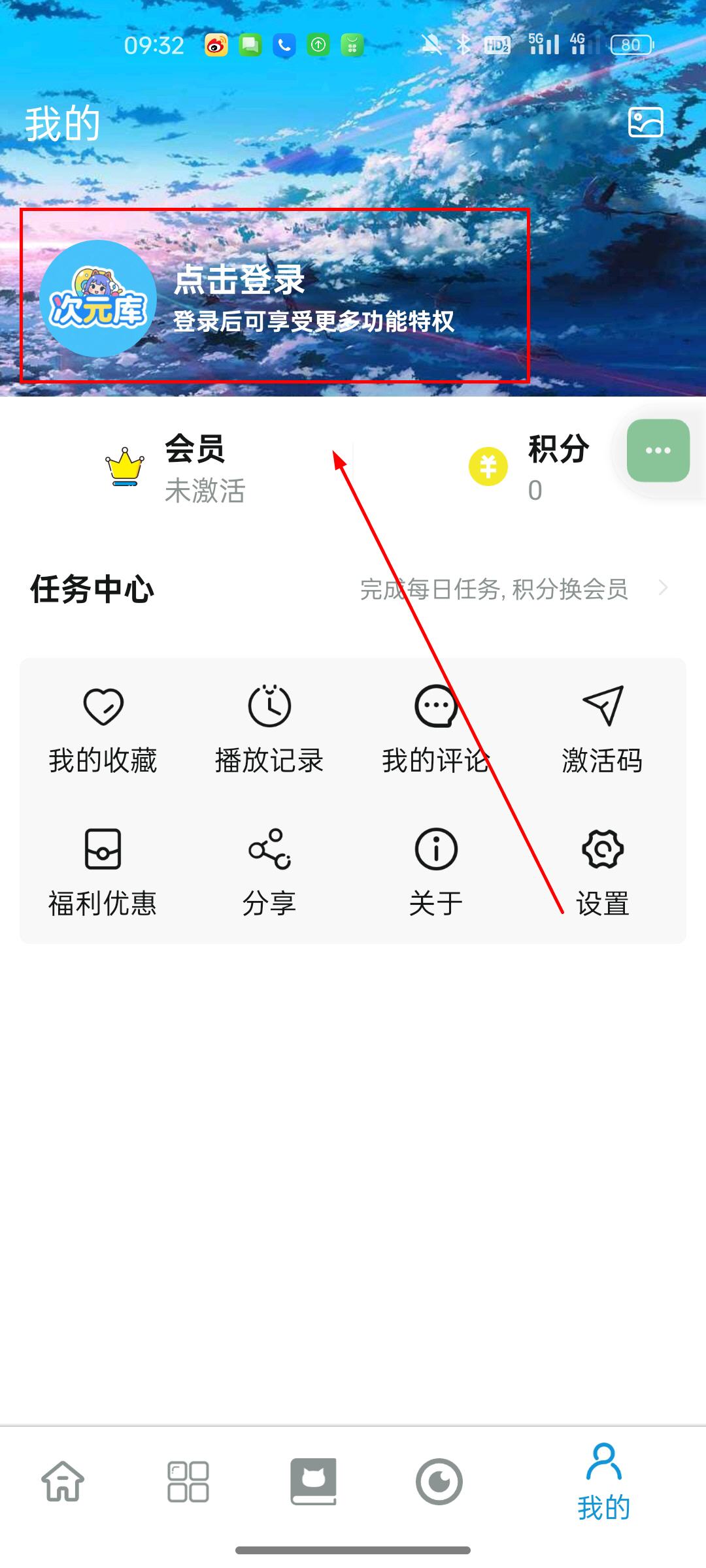Tap 分享 to share the app
This screenshot has height=1568, width=706.
click(x=269, y=873)
